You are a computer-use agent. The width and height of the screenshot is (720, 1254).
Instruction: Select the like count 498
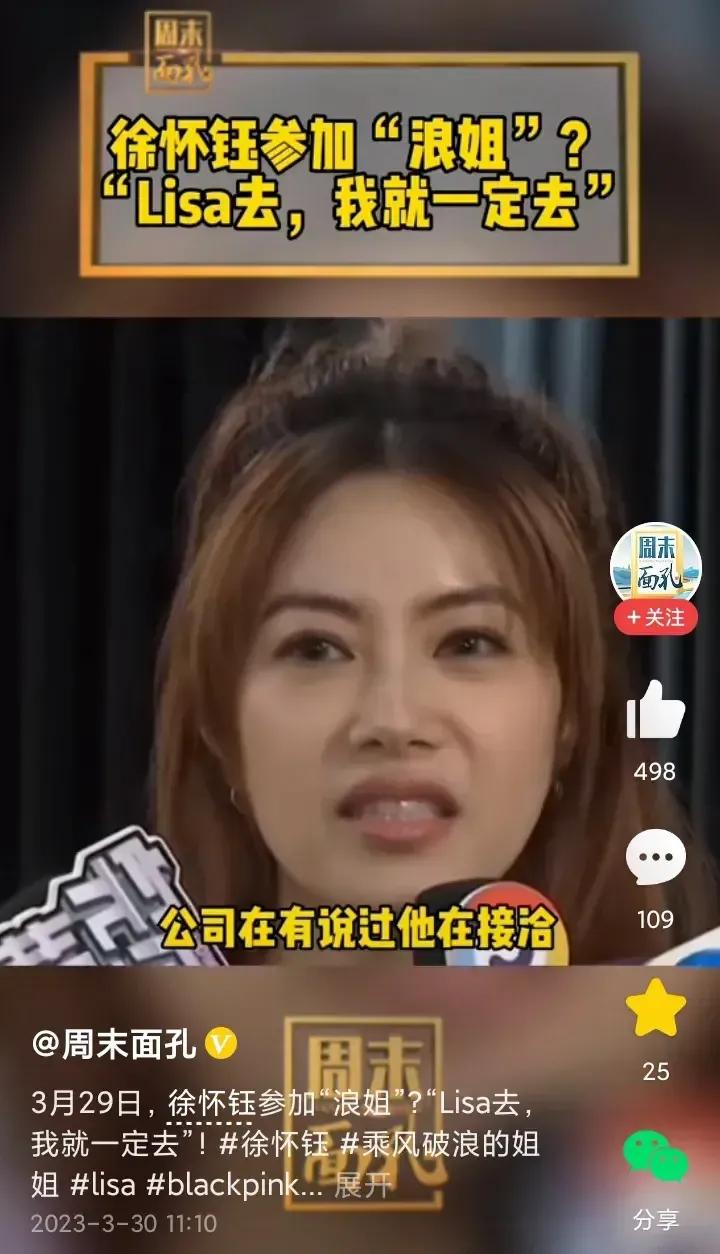[655, 771]
